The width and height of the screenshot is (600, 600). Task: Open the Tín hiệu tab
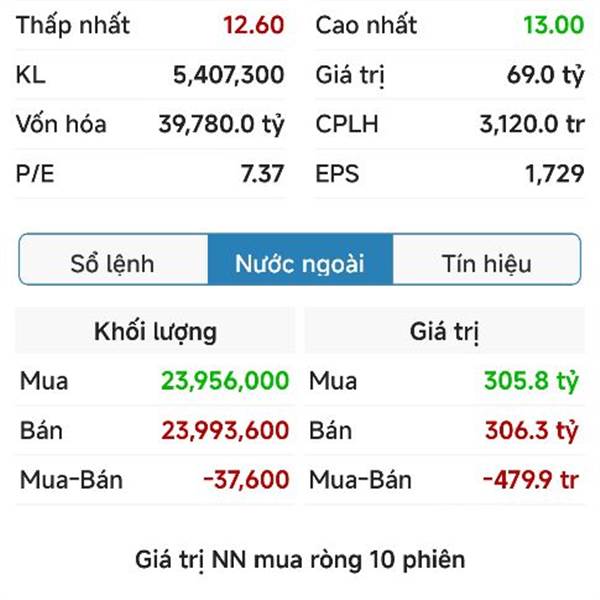pos(486,262)
